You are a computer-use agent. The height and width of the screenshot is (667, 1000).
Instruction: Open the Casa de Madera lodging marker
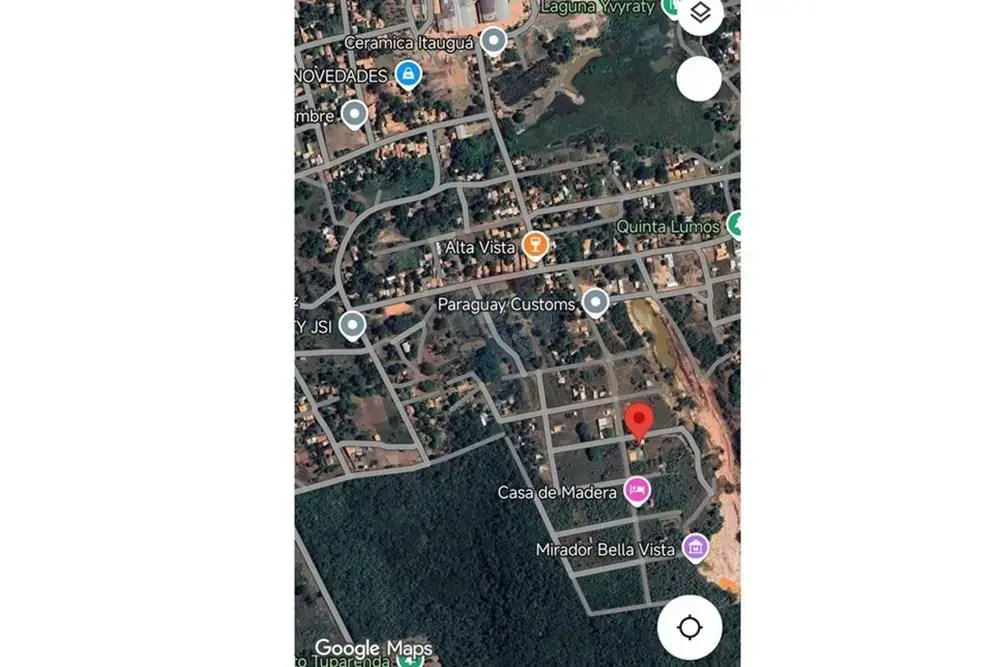click(x=636, y=490)
